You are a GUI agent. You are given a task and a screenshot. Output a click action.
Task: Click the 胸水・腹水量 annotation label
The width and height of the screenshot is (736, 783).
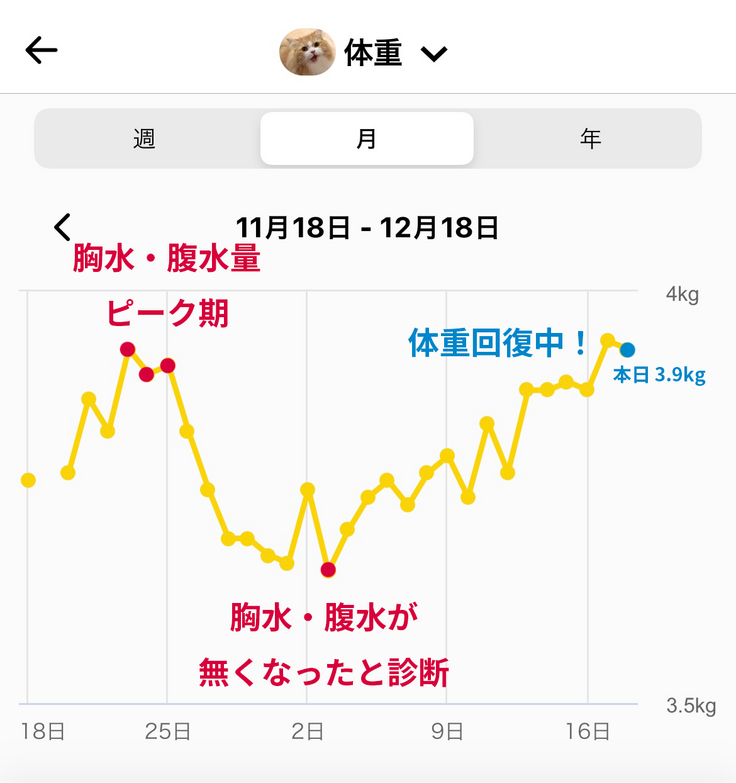pyautogui.click(x=164, y=258)
